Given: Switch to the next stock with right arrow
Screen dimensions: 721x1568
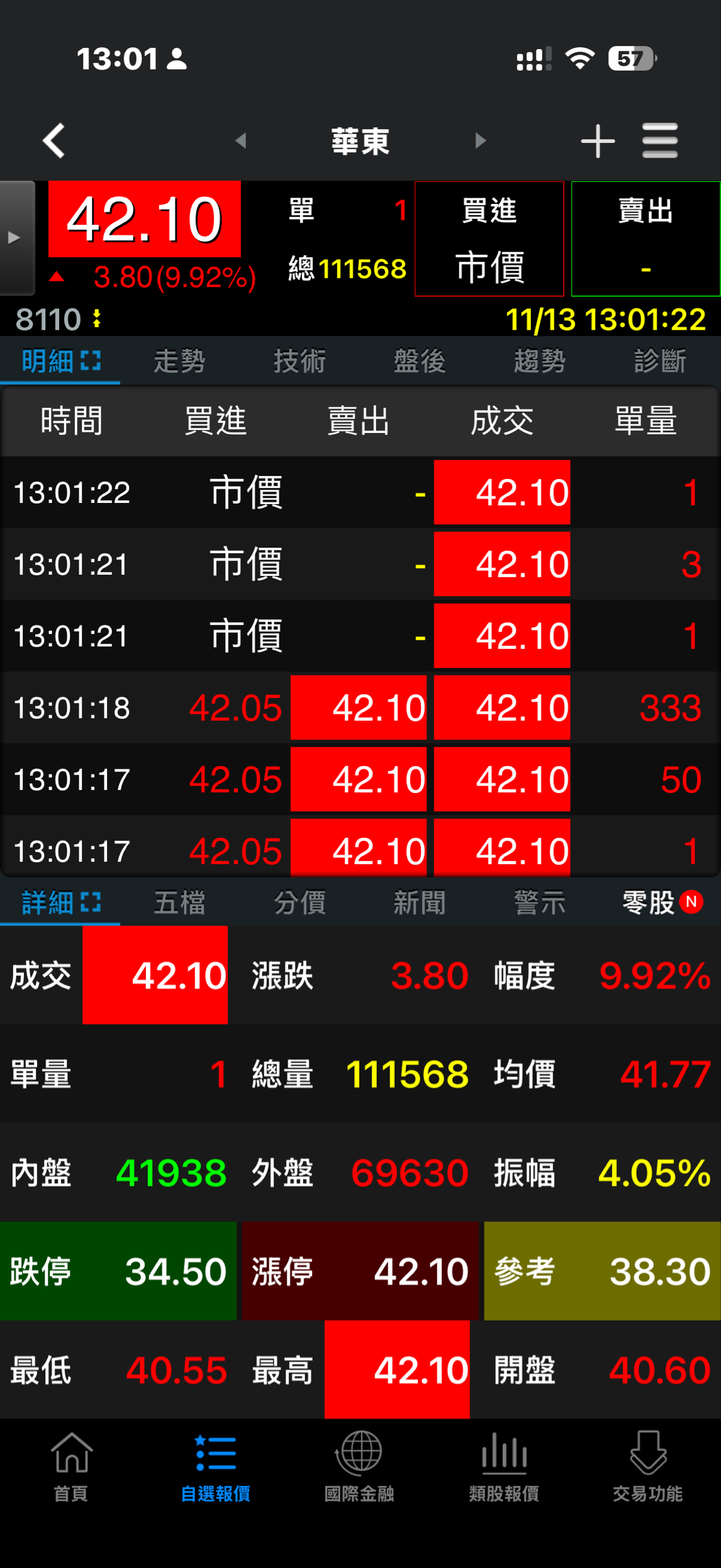Looking at the screenshot, I should point(481,140).
